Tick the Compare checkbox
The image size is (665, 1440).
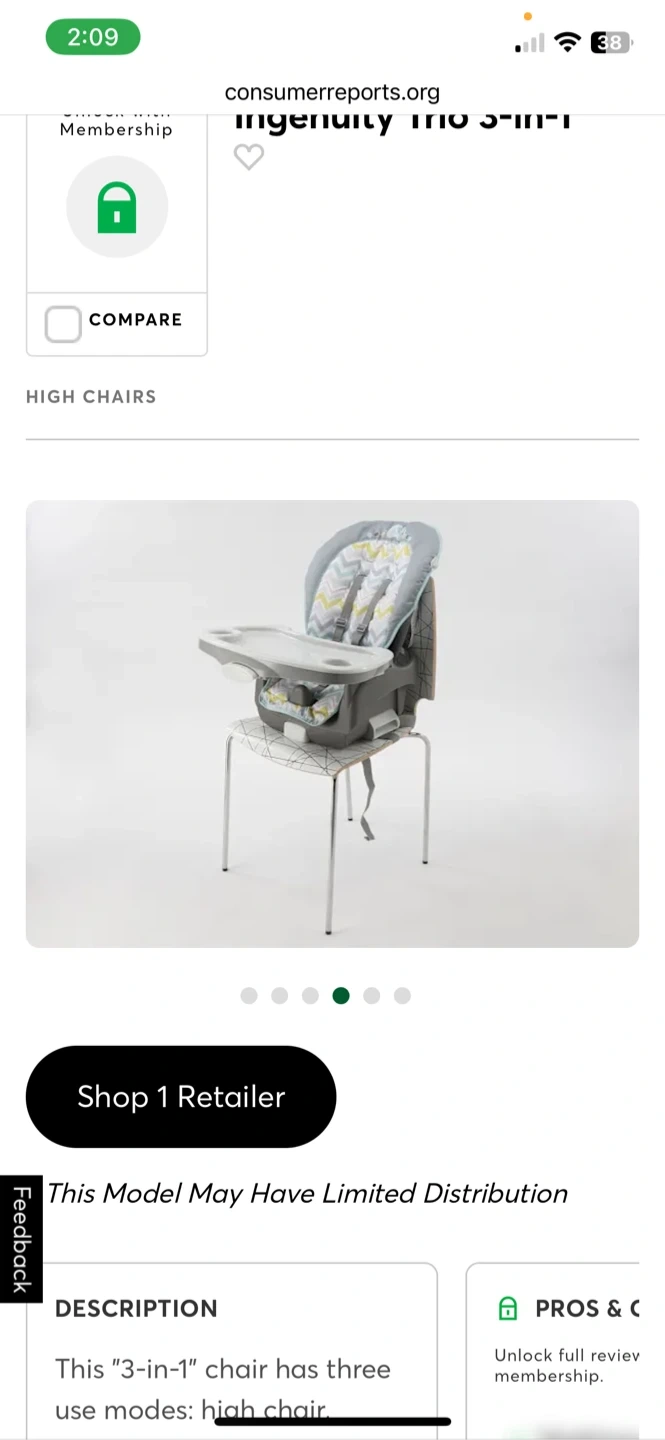pyautogui.click(x=63, y=324)
